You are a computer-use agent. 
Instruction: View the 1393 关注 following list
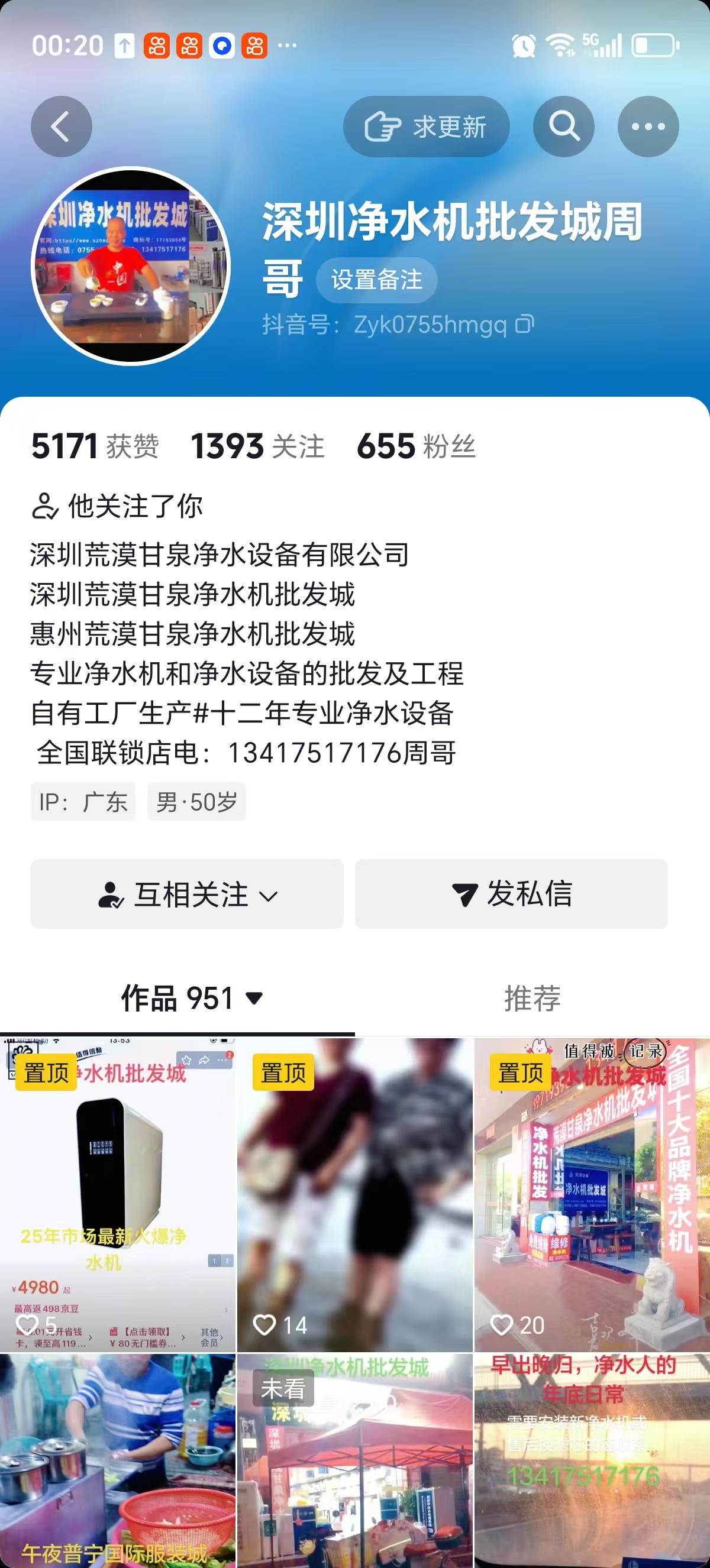[257, 446]
